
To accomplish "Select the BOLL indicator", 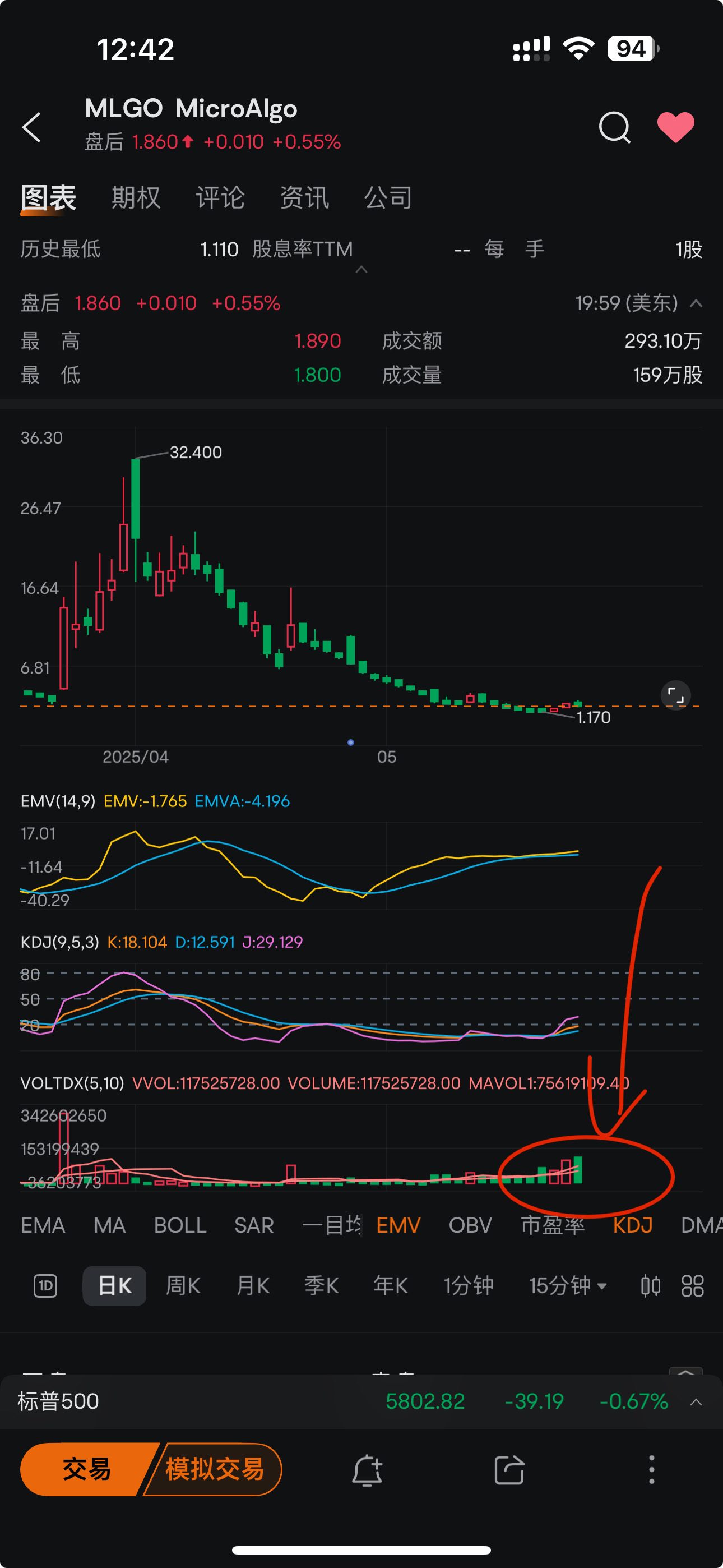I will pyautogui.click(x=180, y=1225).
